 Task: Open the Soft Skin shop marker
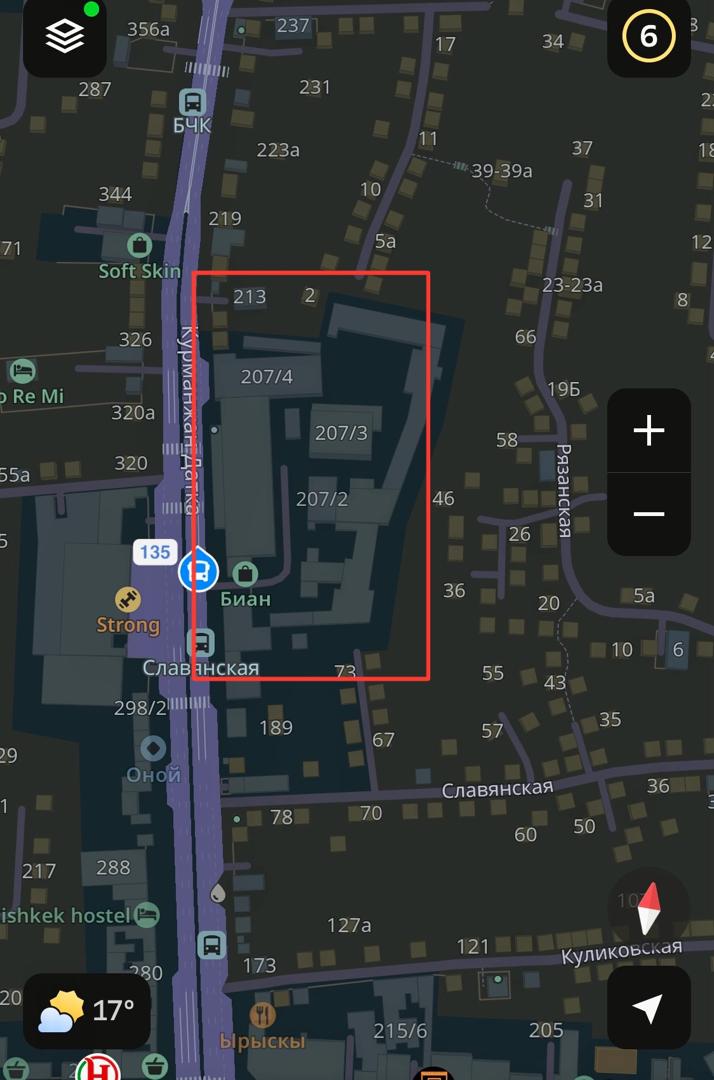(139, 244)
